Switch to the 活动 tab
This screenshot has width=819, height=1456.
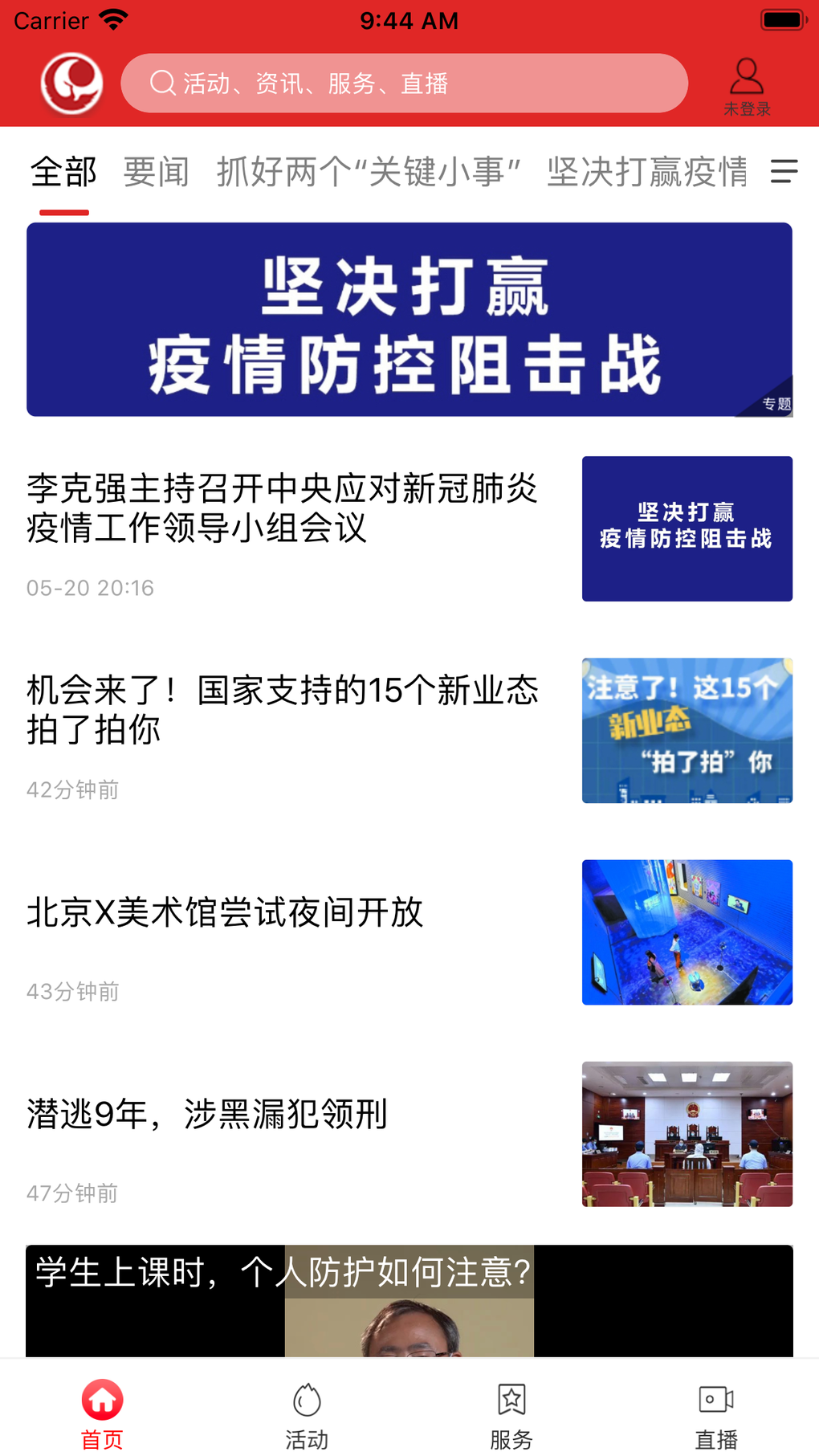click(x=307, y=1413)
